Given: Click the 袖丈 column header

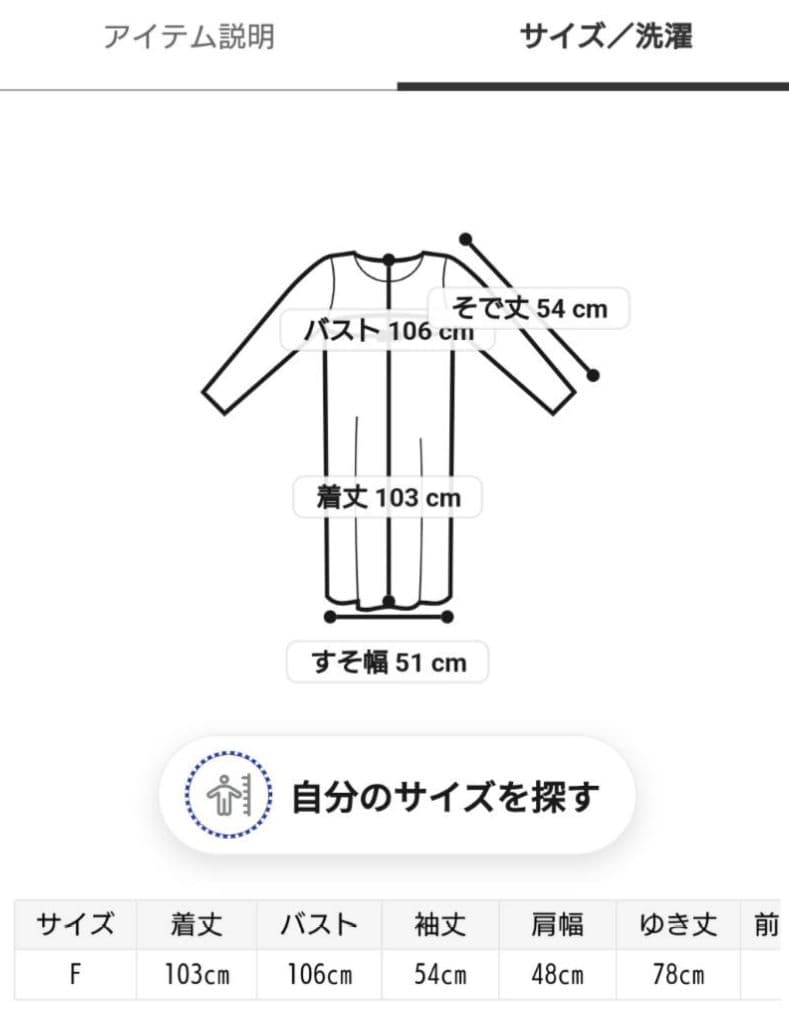Looking at the screenshot, I should pos(438,925).
